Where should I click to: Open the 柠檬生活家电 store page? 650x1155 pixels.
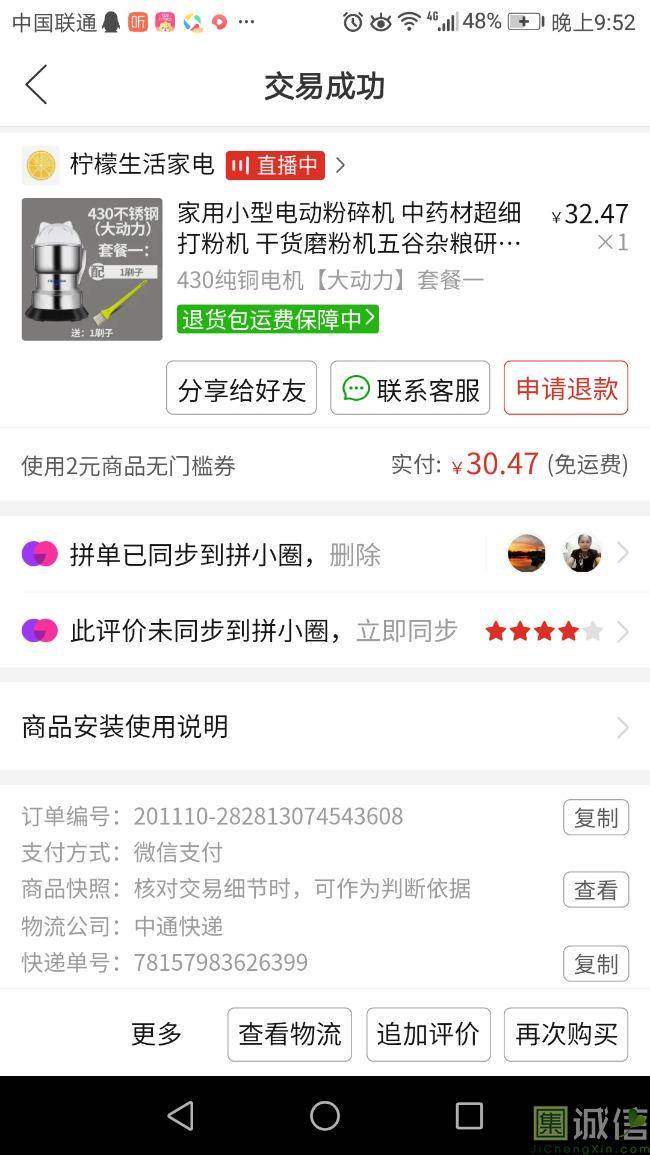142,165
